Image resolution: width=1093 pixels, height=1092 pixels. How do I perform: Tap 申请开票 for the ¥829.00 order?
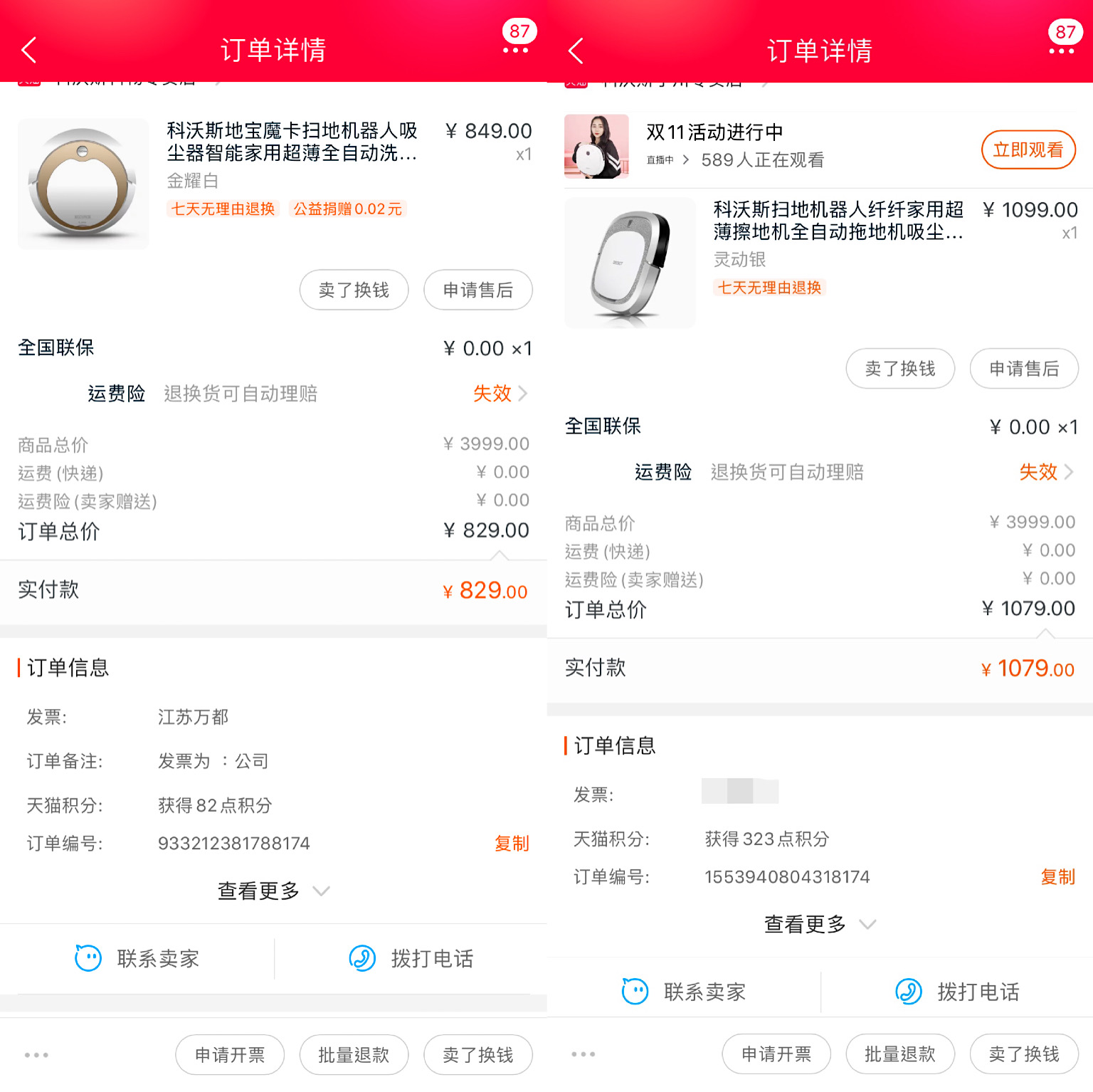[229, 1054]
